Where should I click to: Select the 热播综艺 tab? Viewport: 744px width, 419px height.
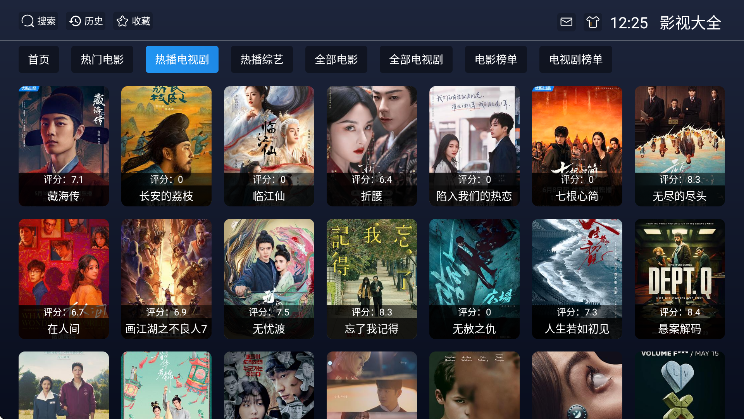click(262, 59)
